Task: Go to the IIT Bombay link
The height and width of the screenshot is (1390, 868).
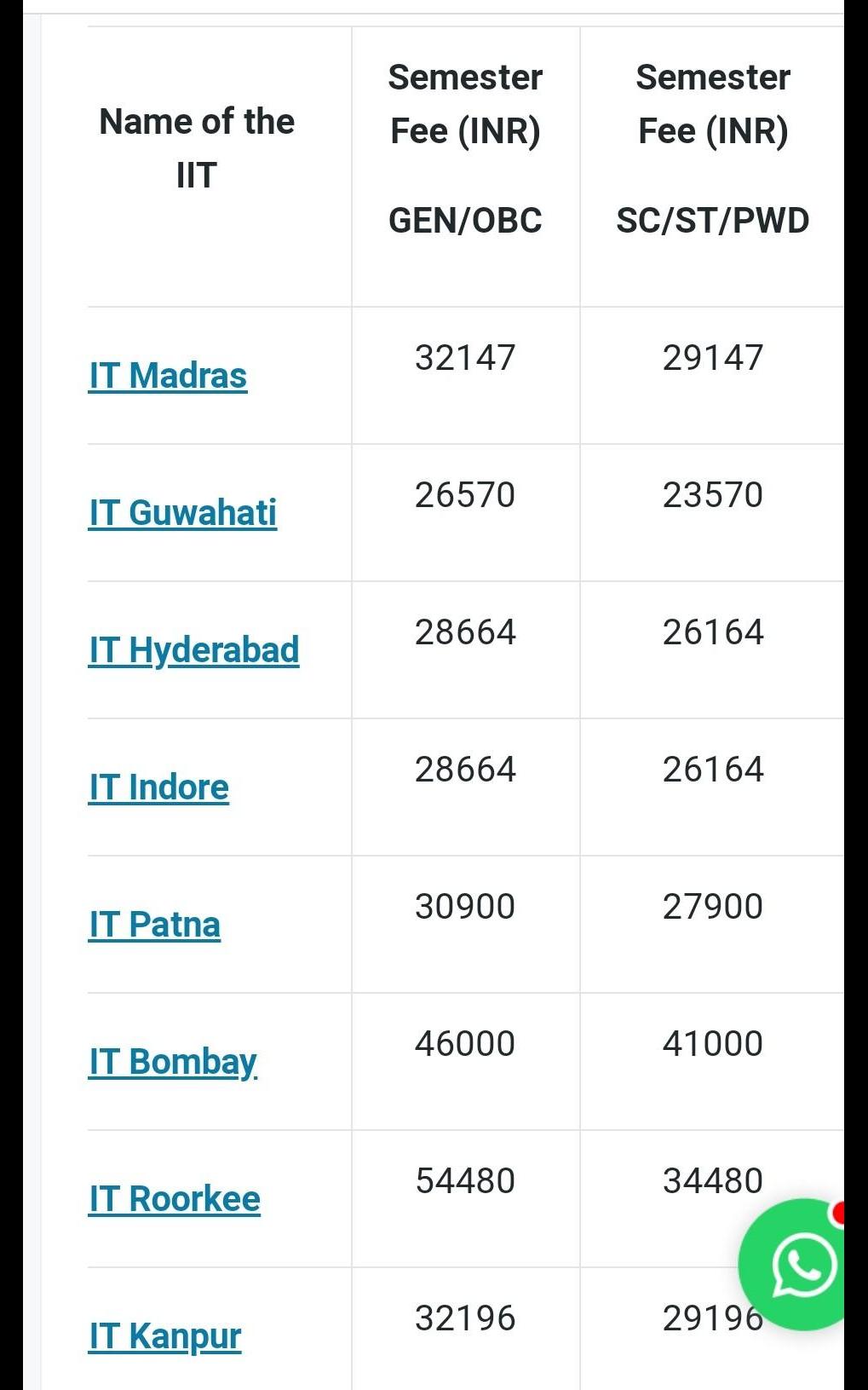Action: (x=173, y=1062)
